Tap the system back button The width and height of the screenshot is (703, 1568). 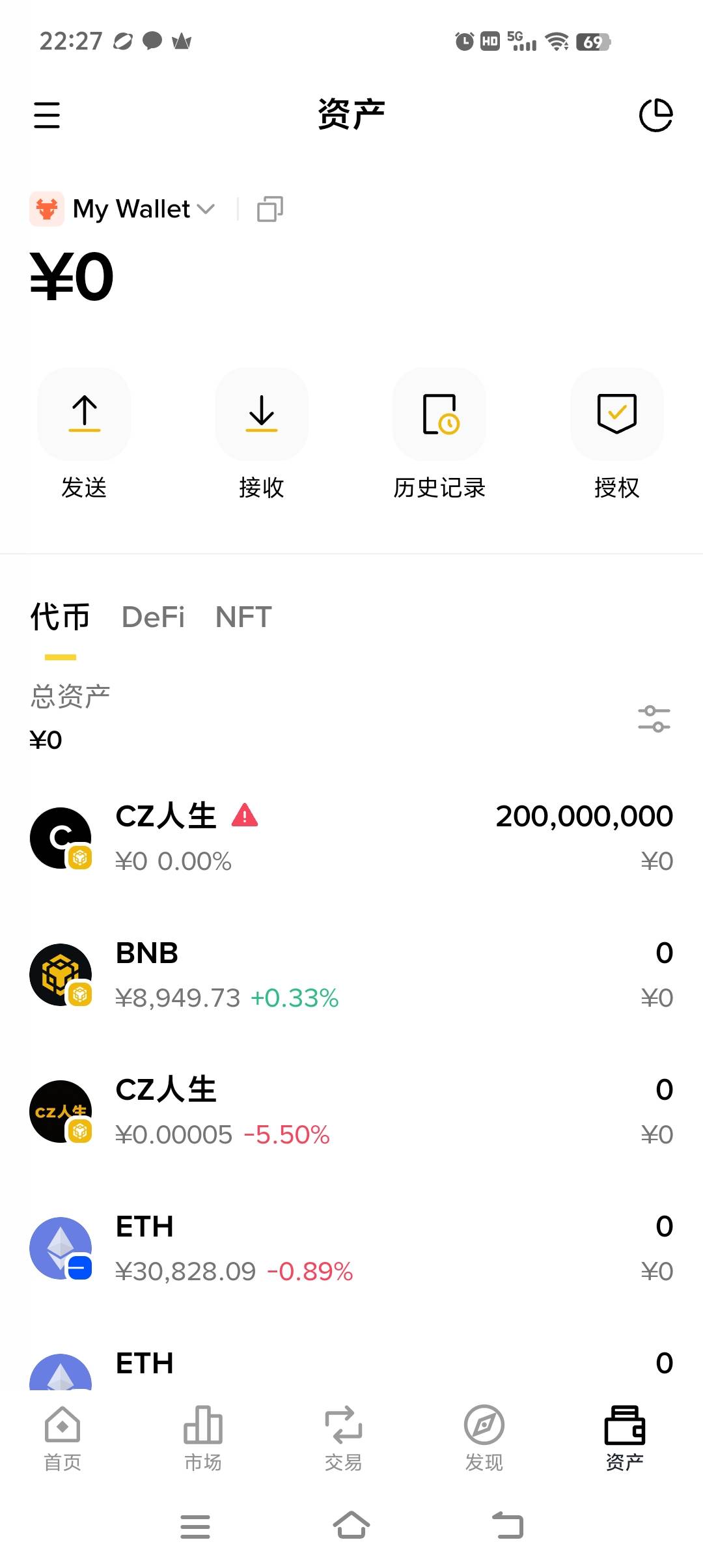click(x=508, y=1526)
